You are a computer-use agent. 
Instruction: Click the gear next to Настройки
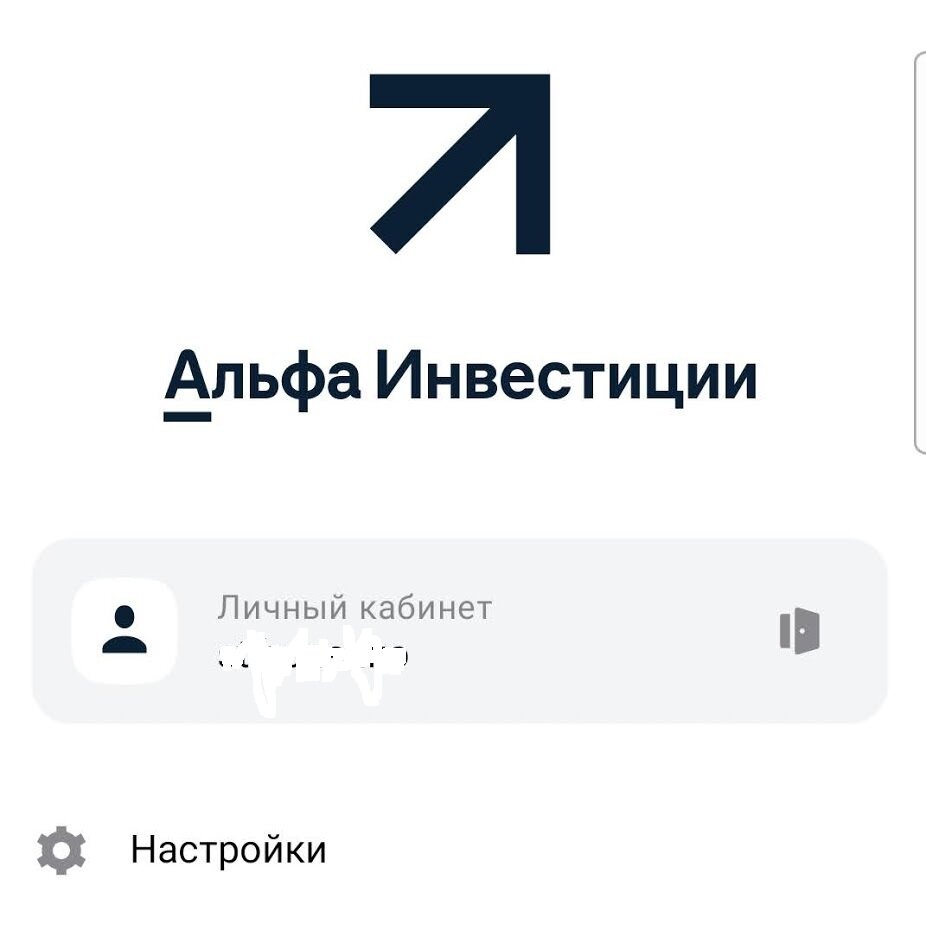coord(62,850)
